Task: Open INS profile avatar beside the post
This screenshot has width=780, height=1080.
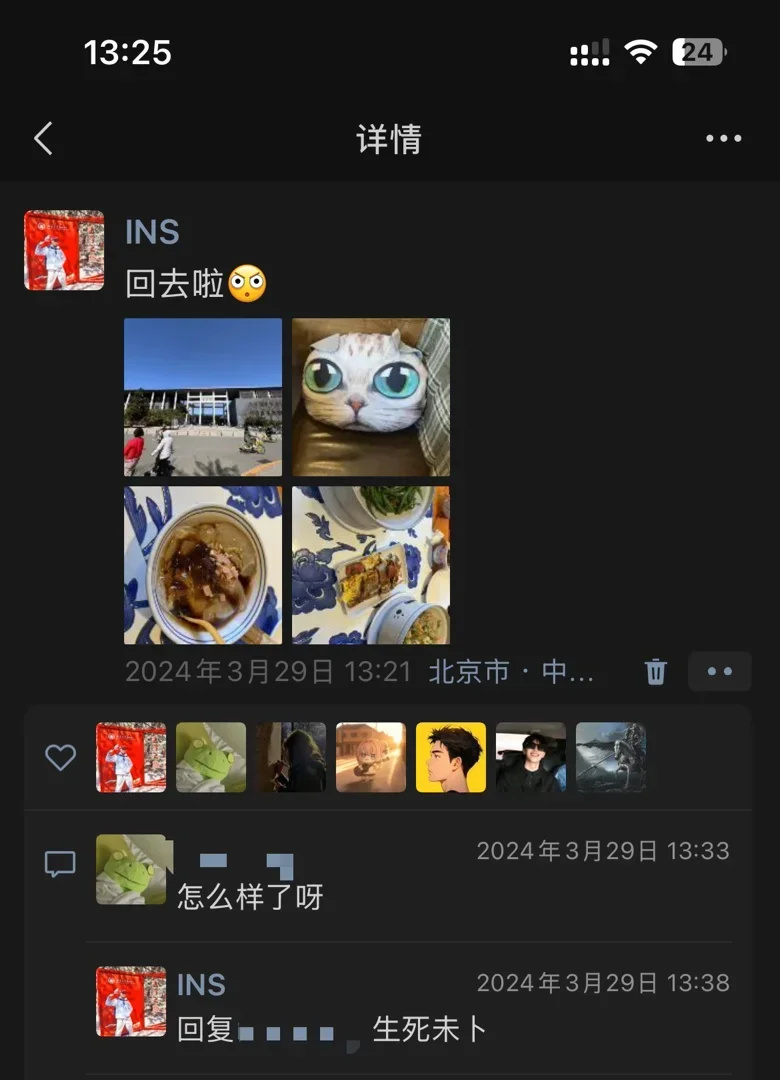Action: (64, 250)
